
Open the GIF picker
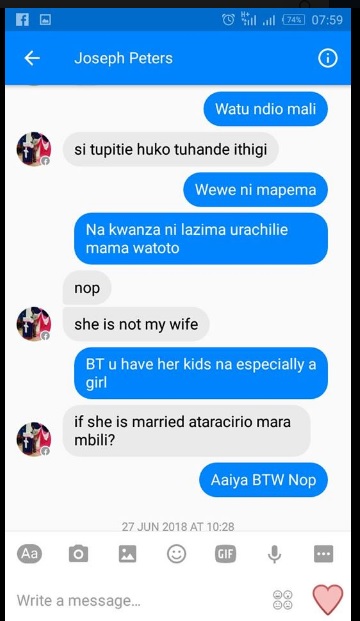[225, 553]
